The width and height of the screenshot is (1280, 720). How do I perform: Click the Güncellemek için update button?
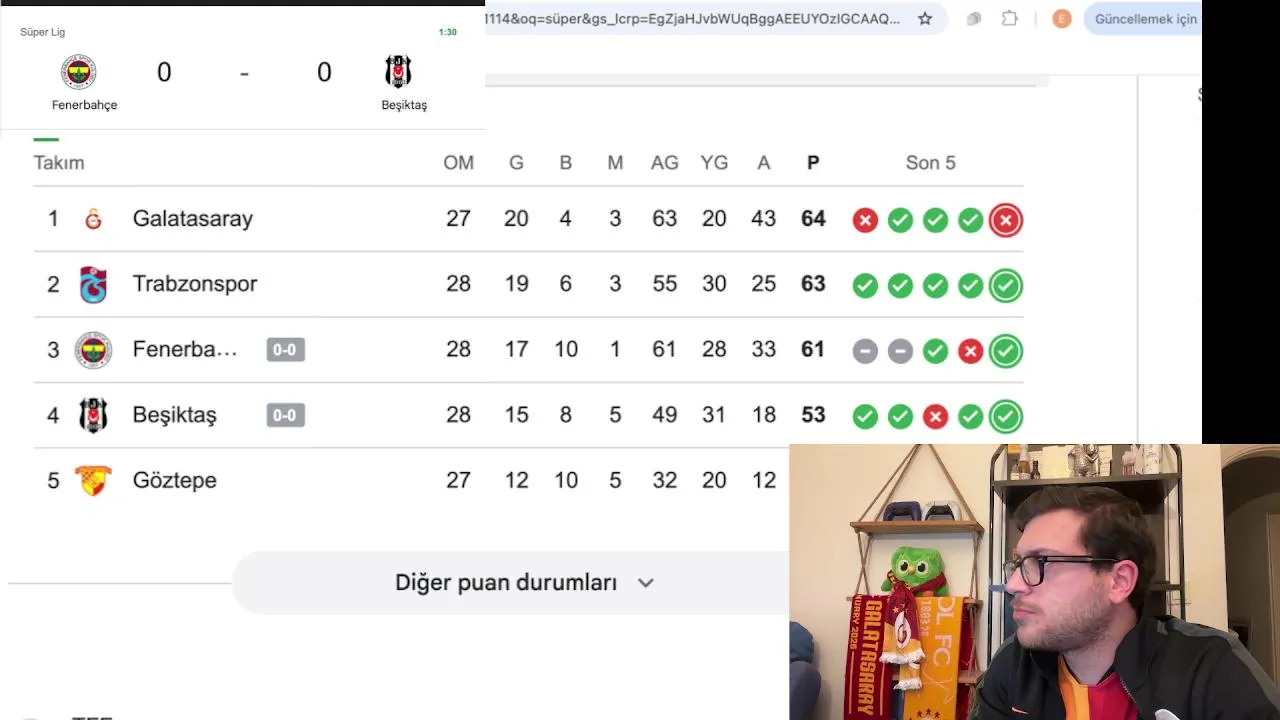[1144, 19]
